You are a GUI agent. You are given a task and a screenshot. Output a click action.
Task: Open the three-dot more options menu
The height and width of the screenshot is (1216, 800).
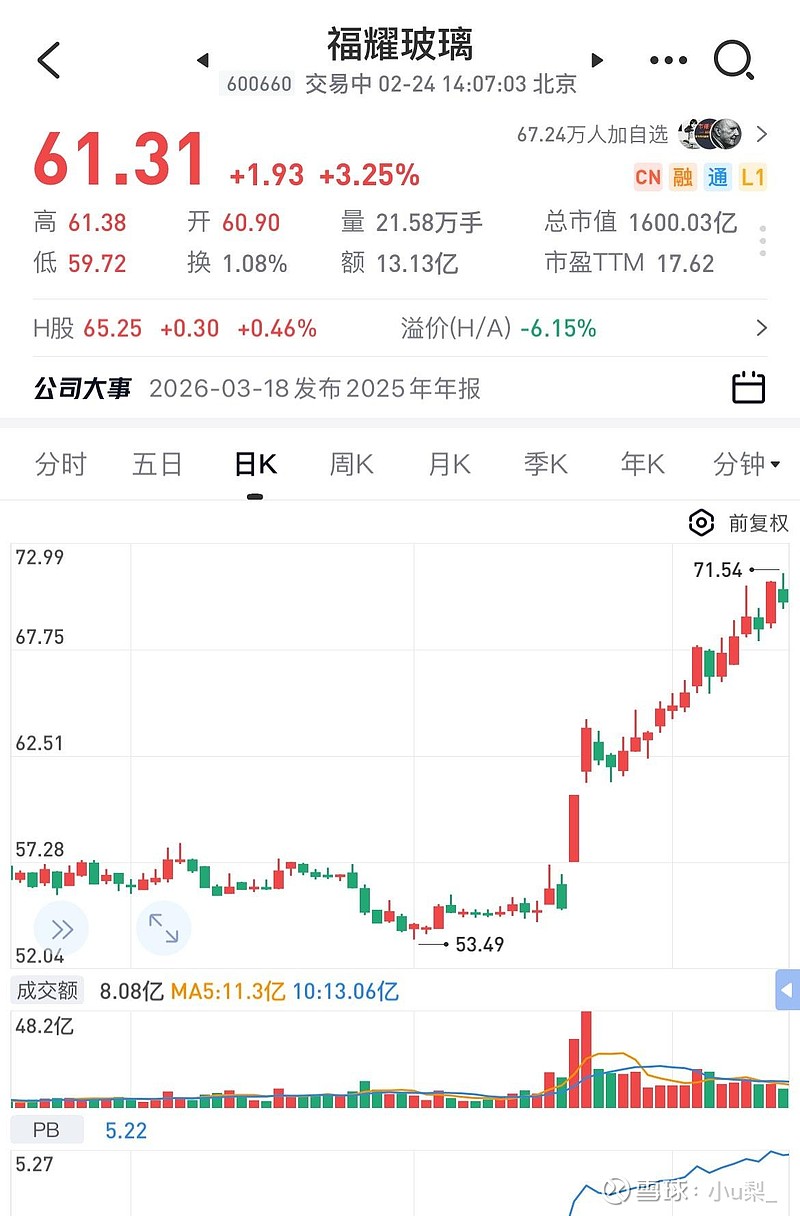[667, 60]
